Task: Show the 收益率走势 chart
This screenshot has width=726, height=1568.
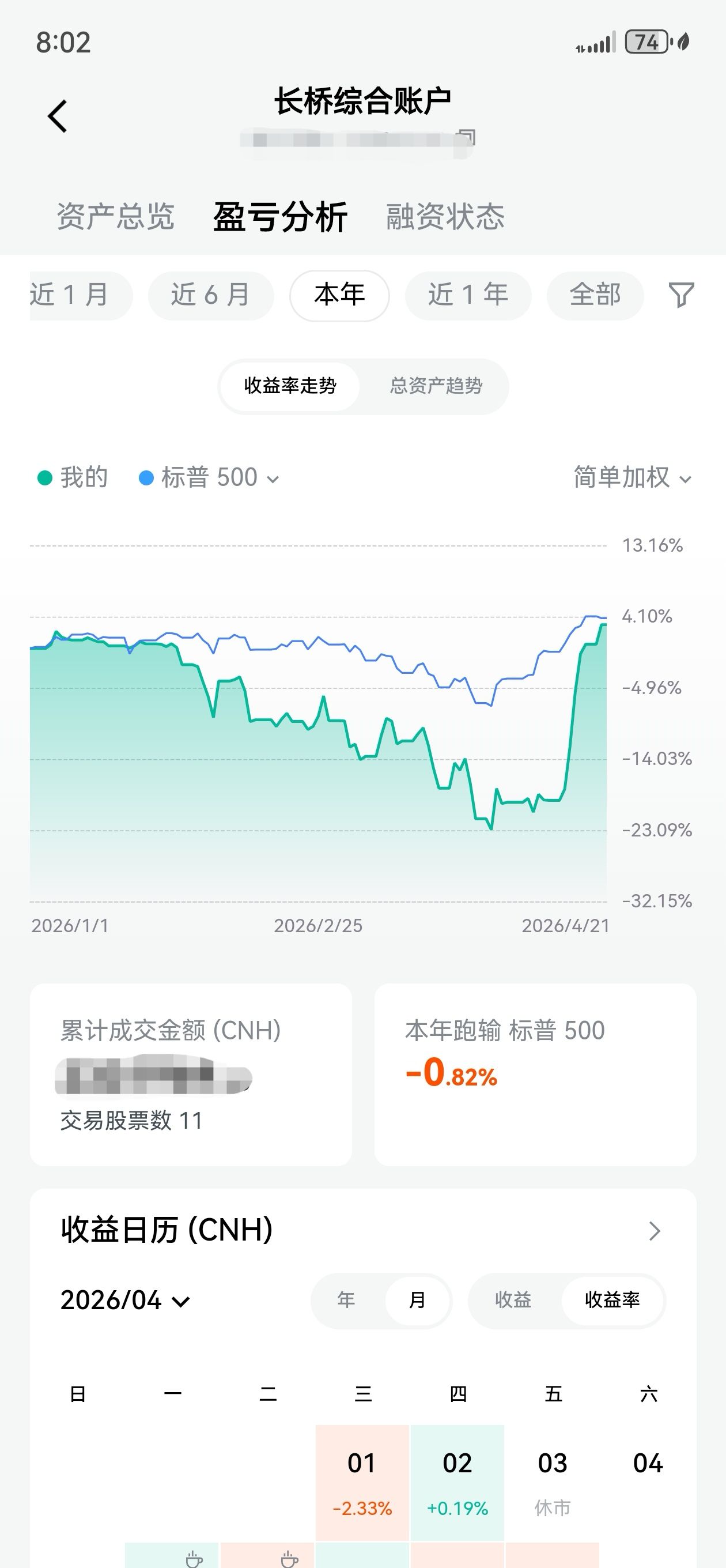Action: [x=290, y=386]
